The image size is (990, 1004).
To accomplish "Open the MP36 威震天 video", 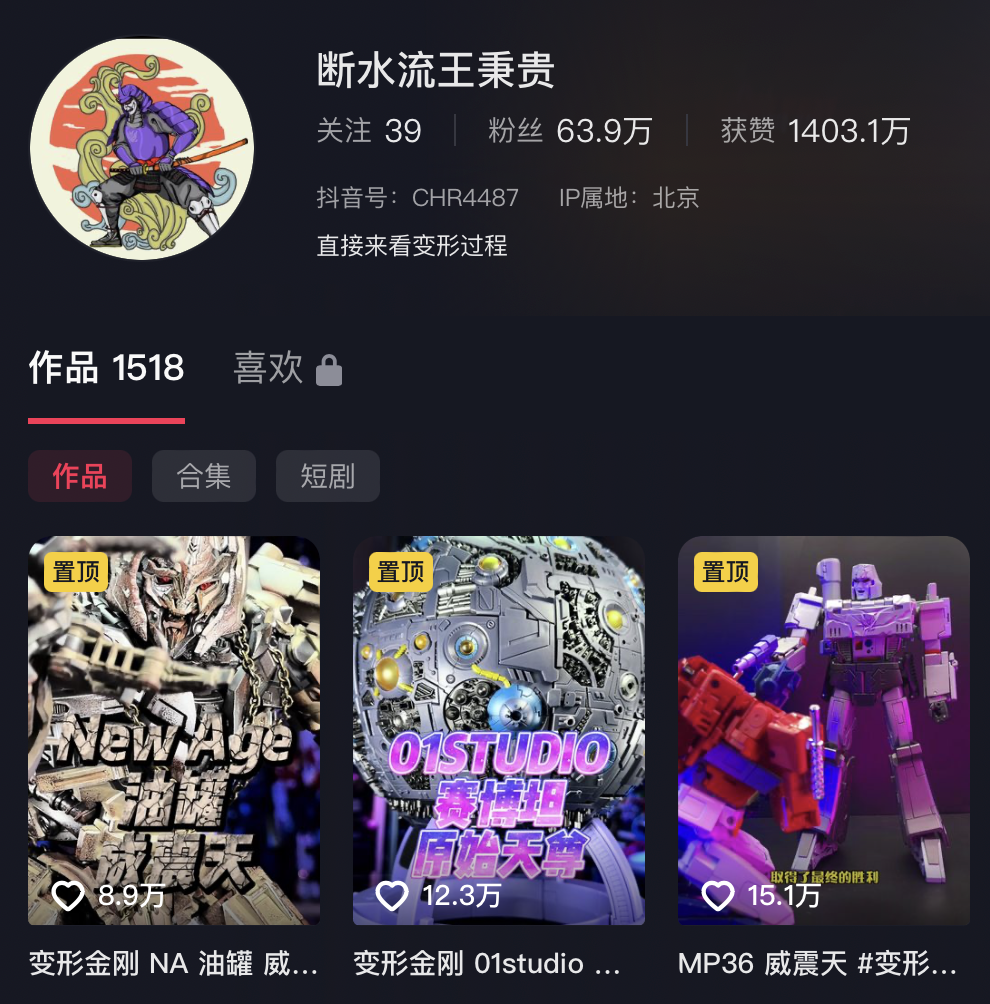I will pos(824,730).
